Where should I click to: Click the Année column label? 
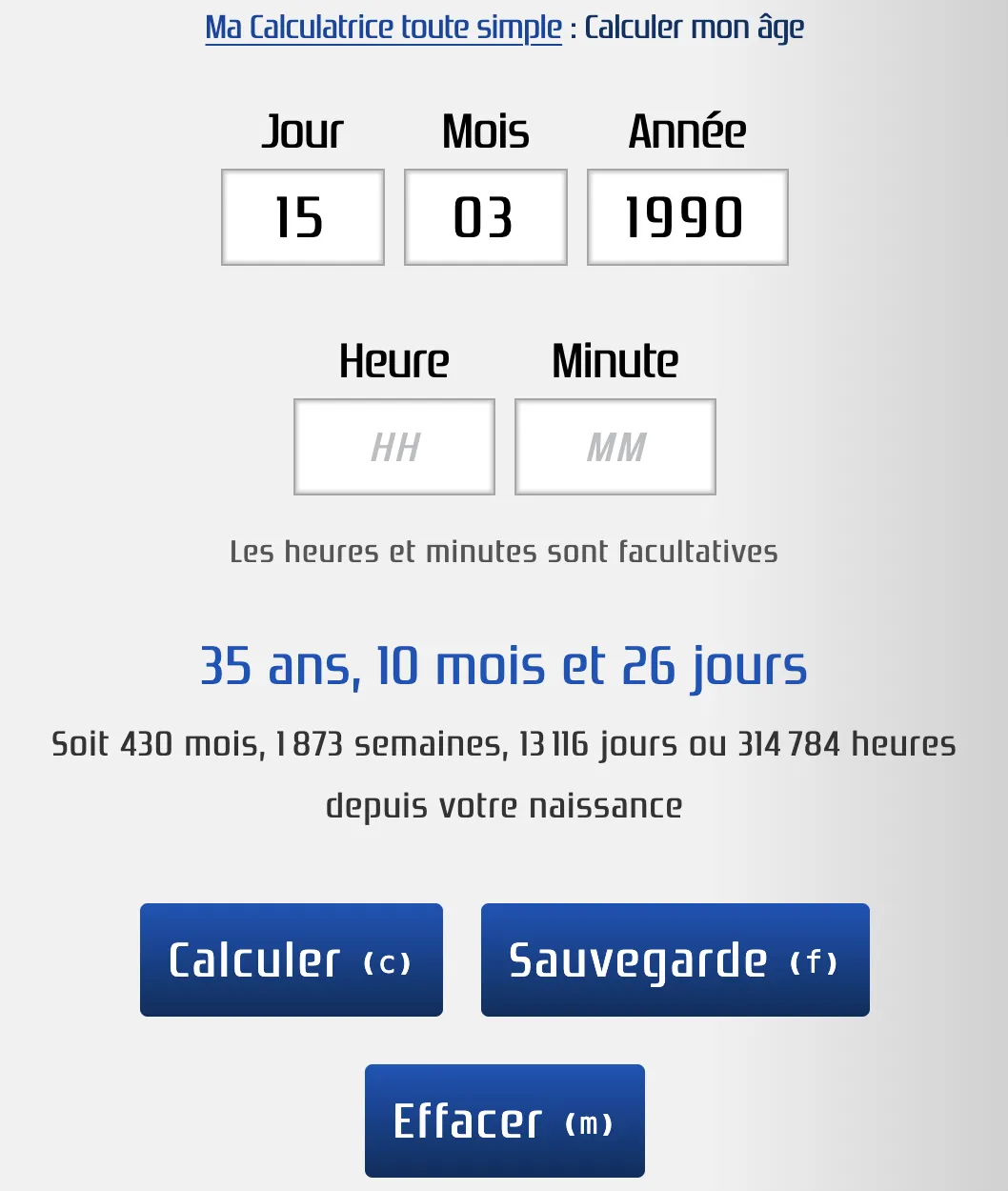tap(687, 131)
